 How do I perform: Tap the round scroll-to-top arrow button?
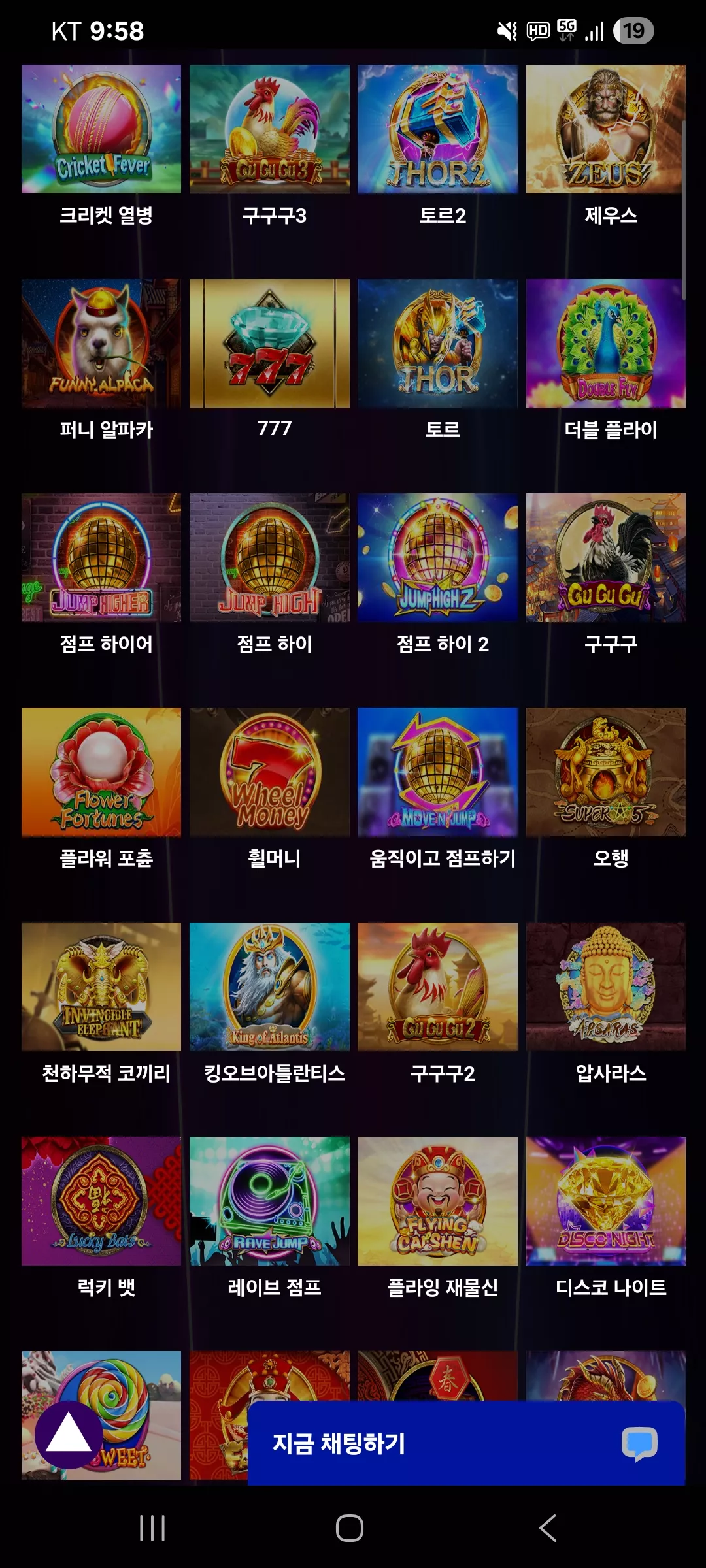(x=69, y=1435)
